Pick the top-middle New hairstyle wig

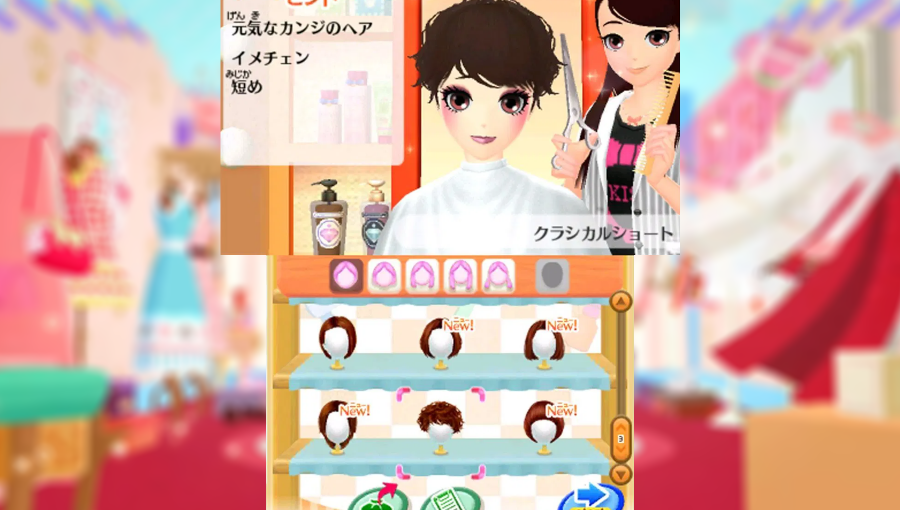[x=439, y=343]
